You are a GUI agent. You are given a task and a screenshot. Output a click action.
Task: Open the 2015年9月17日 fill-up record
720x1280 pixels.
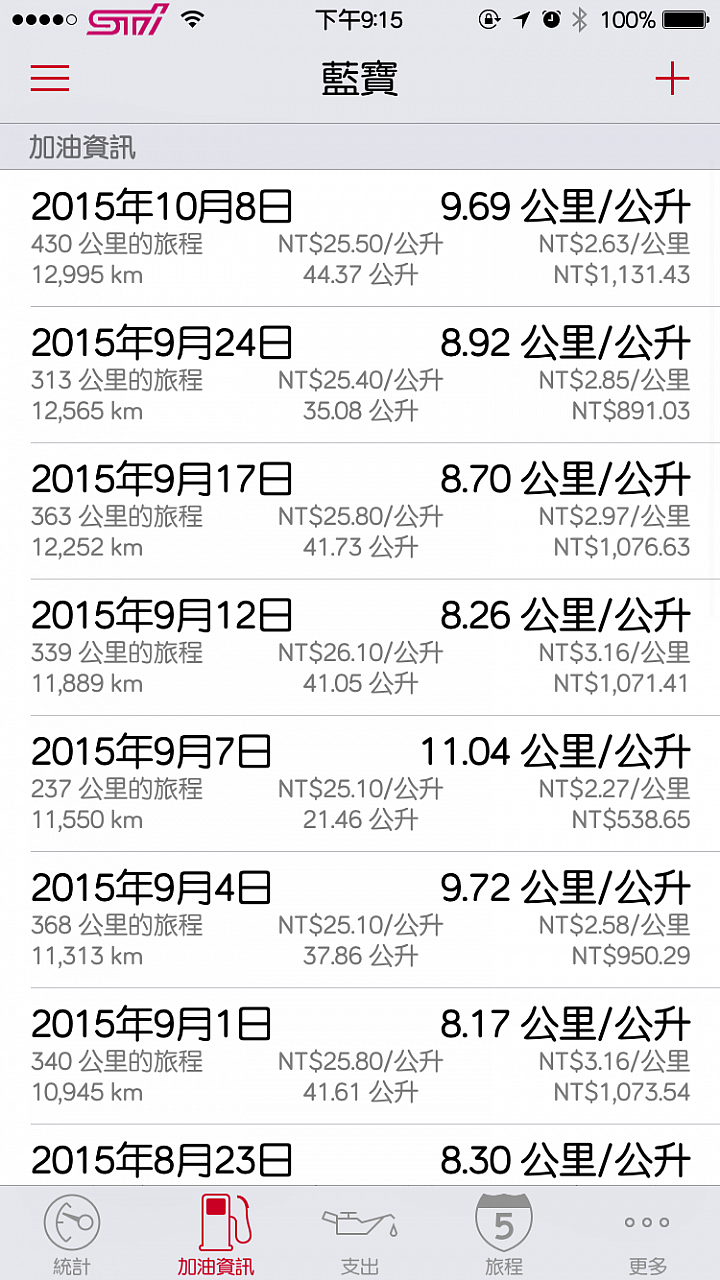(x=360, y=511)
